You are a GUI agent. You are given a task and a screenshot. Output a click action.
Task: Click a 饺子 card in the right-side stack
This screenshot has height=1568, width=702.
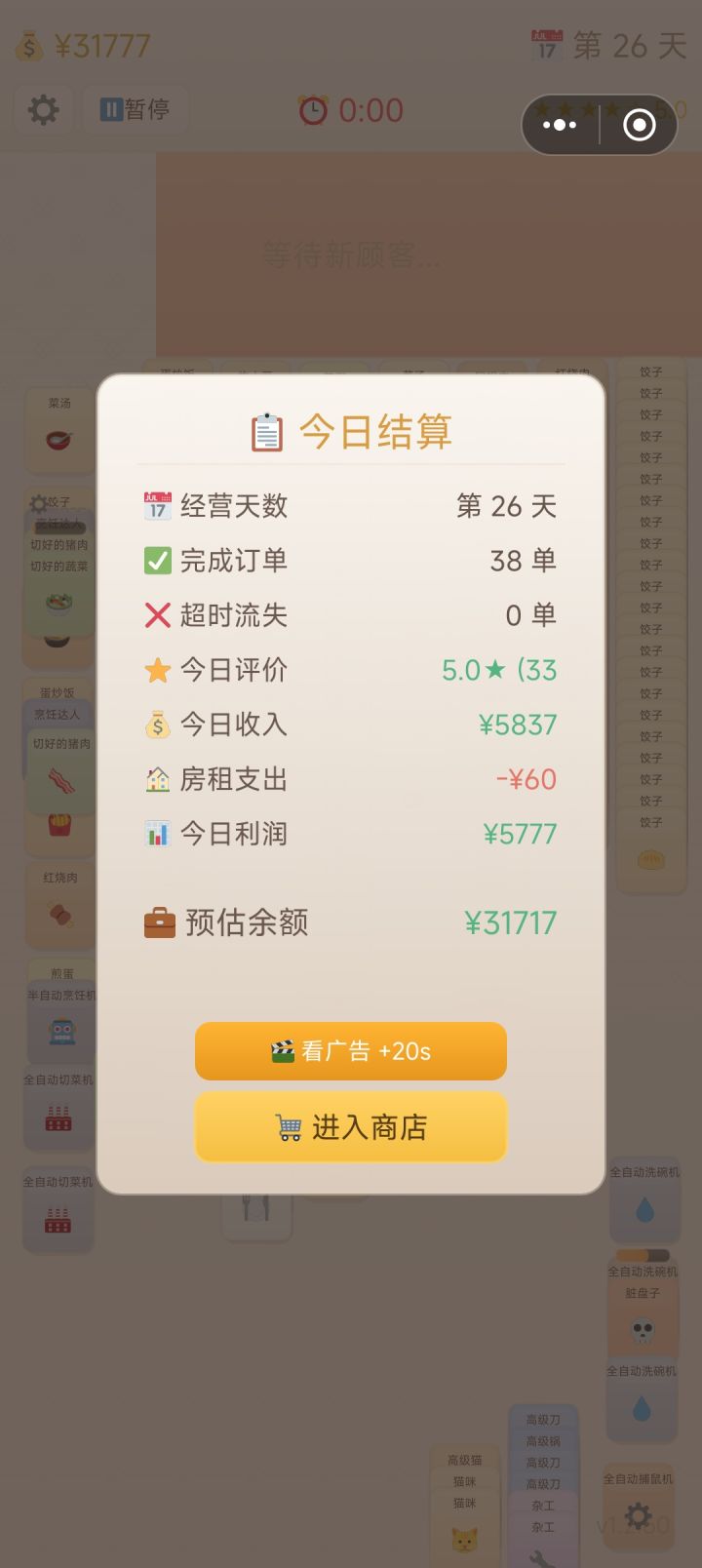[x=650, y=585]
